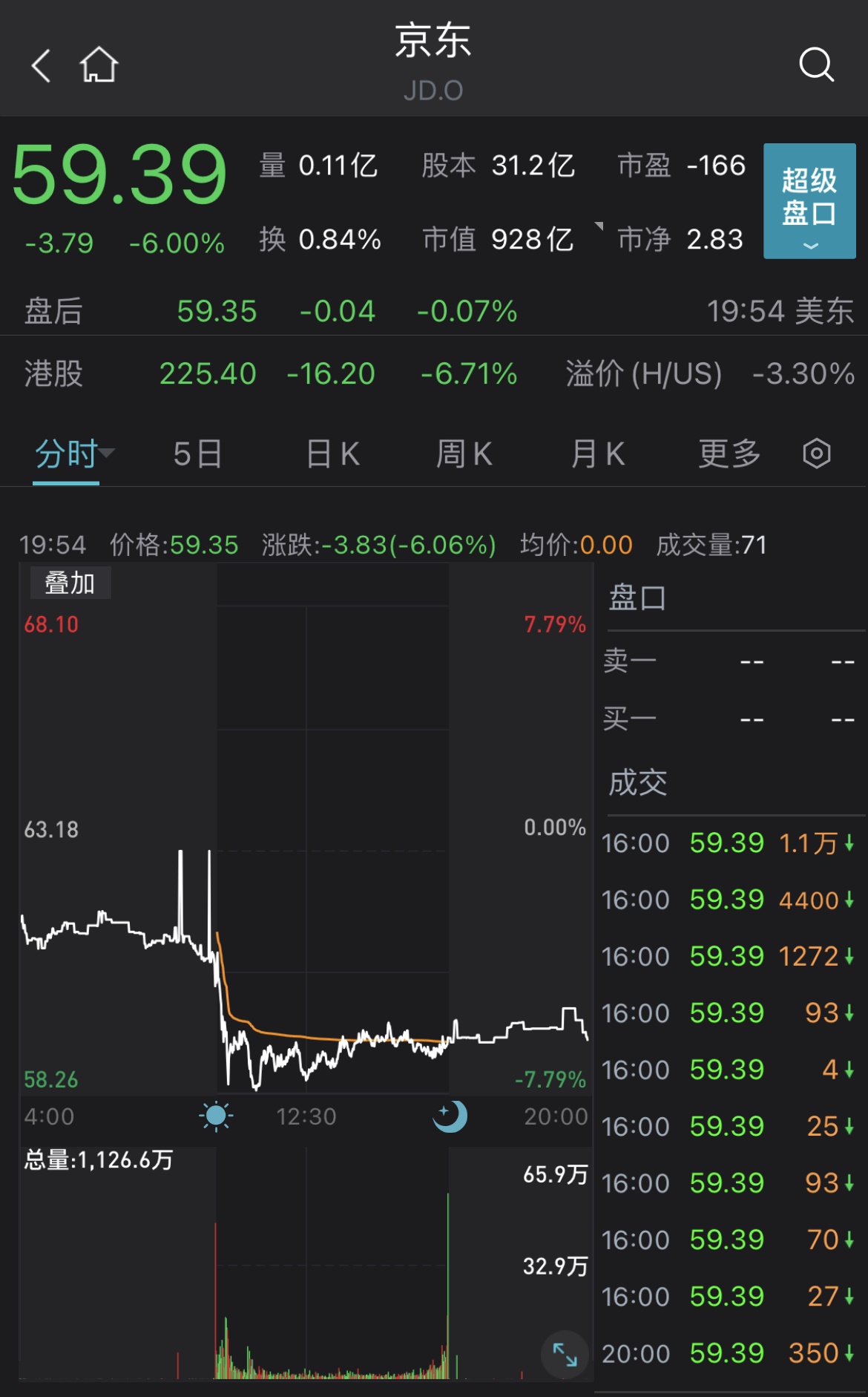Expand the 超级盘口 panel
This screenshot has height=1397, width=868.
click(x=809, y=200)
